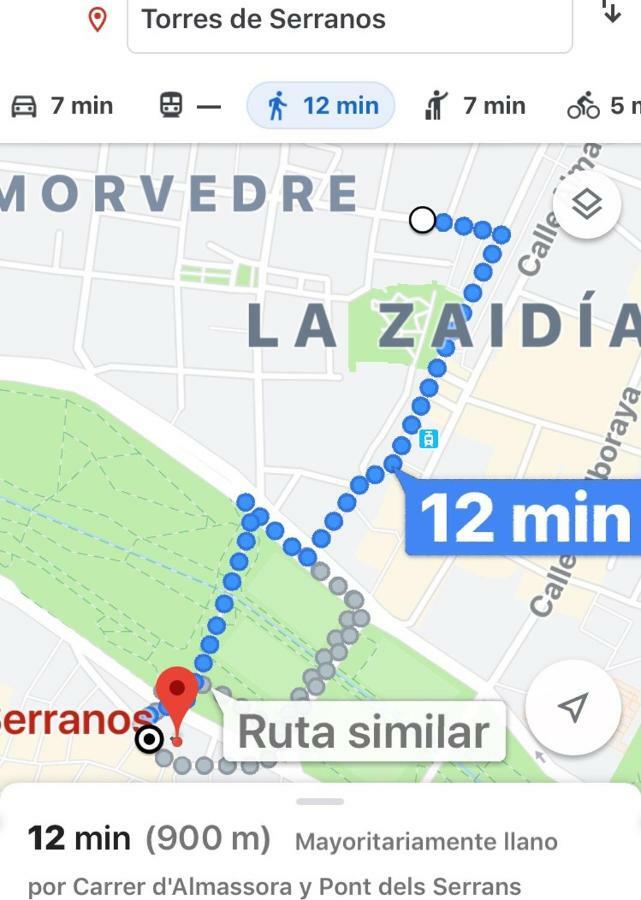Swap origin and destination
Screen dimensions: 641x900
[x=610, y=12]
